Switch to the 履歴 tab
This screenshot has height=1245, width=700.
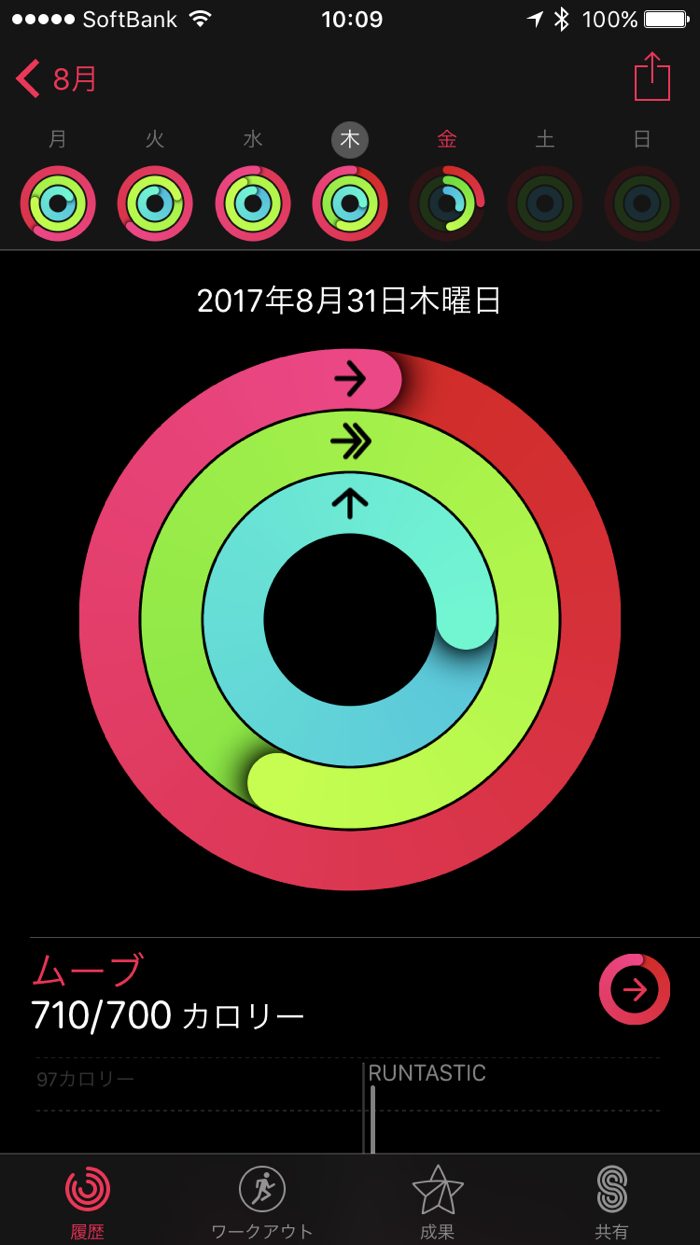(88, 1200)
